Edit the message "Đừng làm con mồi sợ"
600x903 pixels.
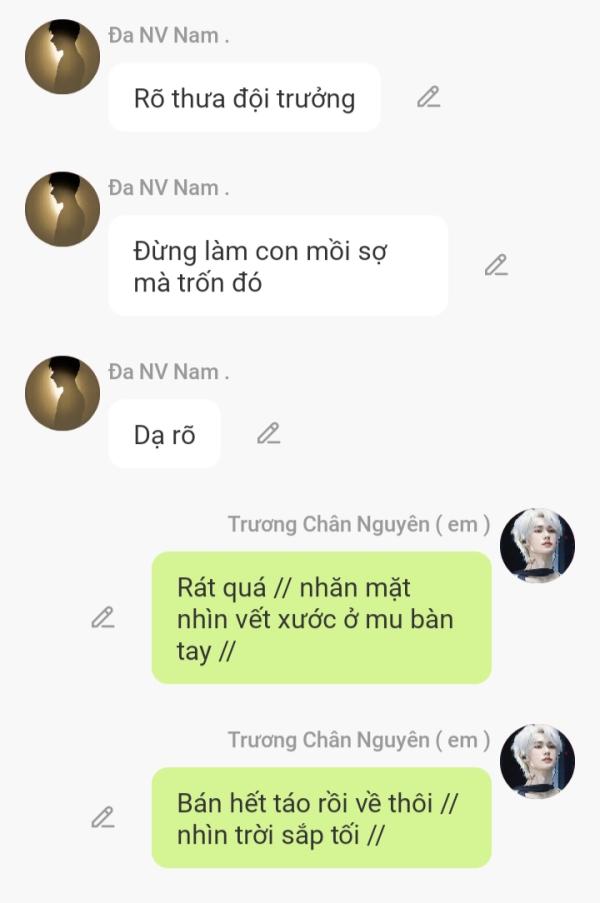coord(496,265)
